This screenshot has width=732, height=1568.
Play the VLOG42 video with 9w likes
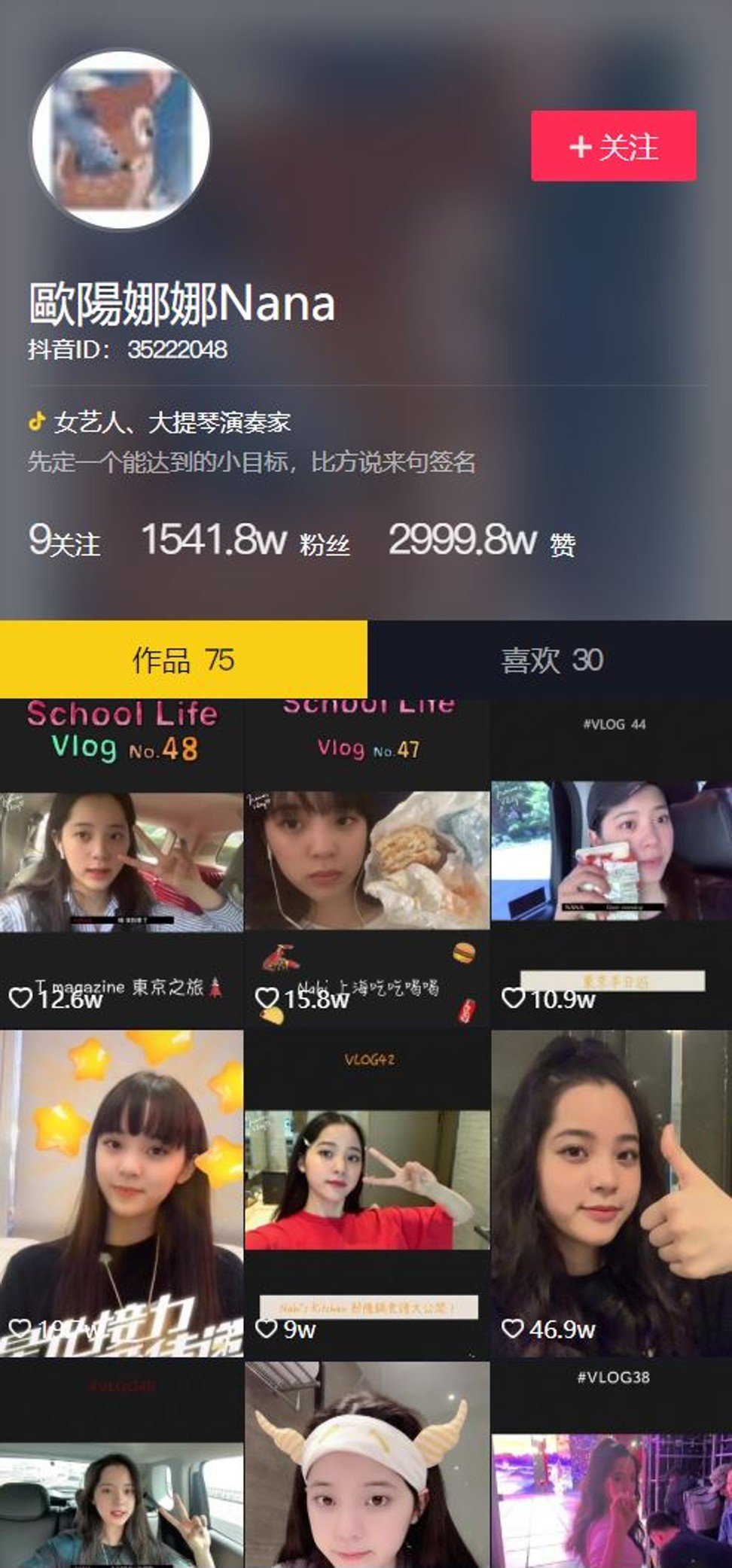pos(368,1194)
